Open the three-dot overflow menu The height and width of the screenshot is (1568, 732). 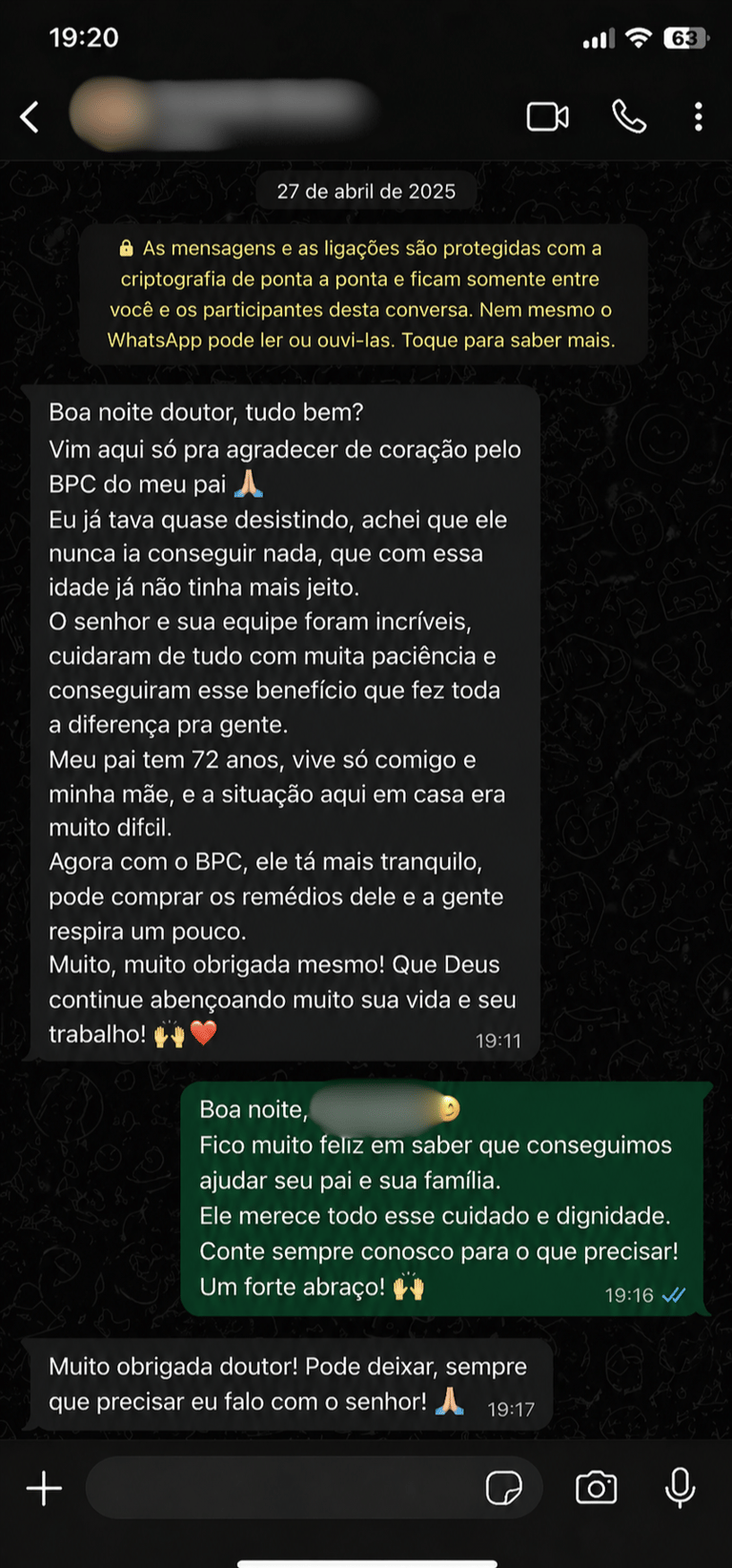point(699,117)
